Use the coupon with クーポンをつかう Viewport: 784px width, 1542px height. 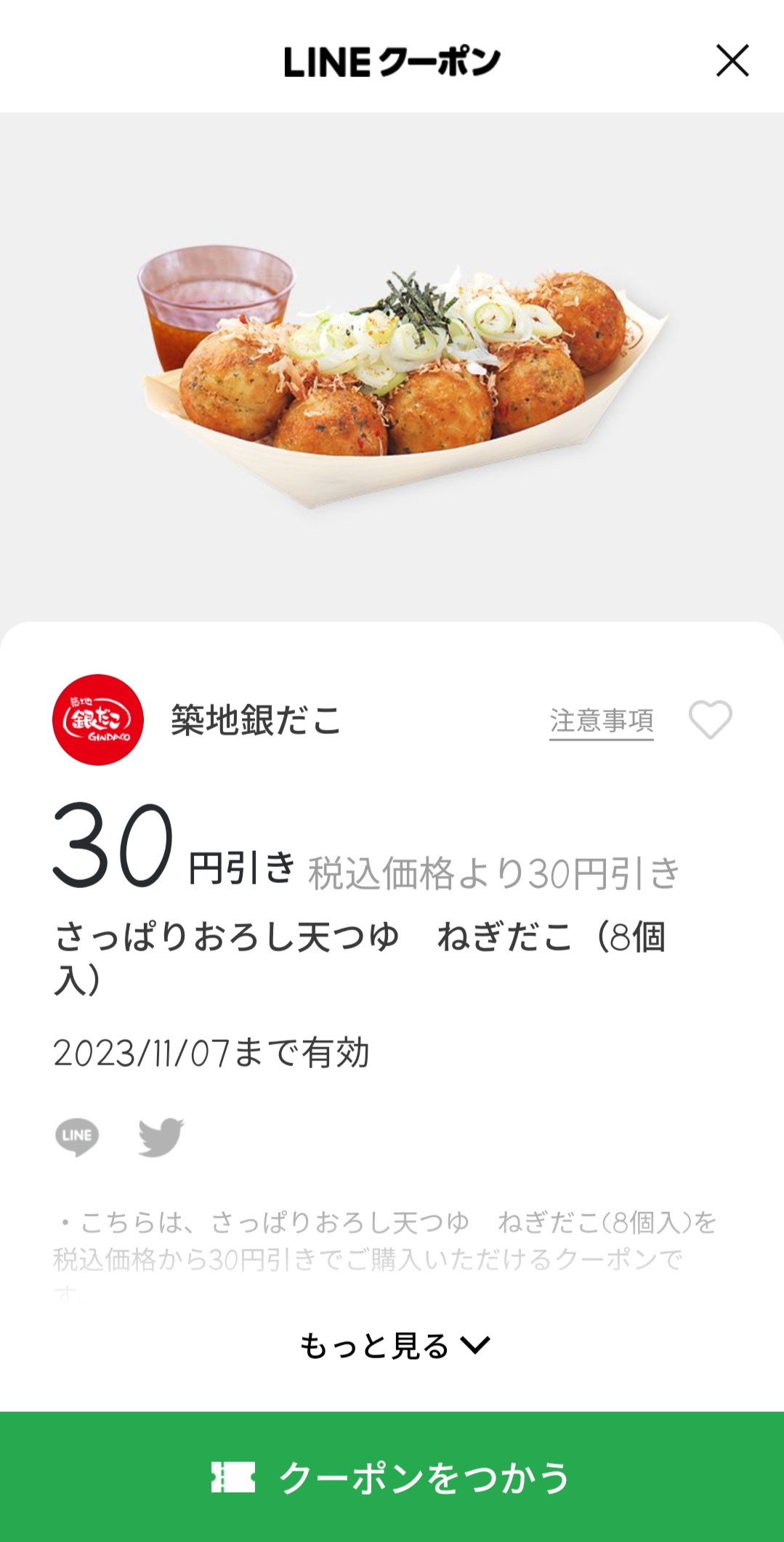392,1477
